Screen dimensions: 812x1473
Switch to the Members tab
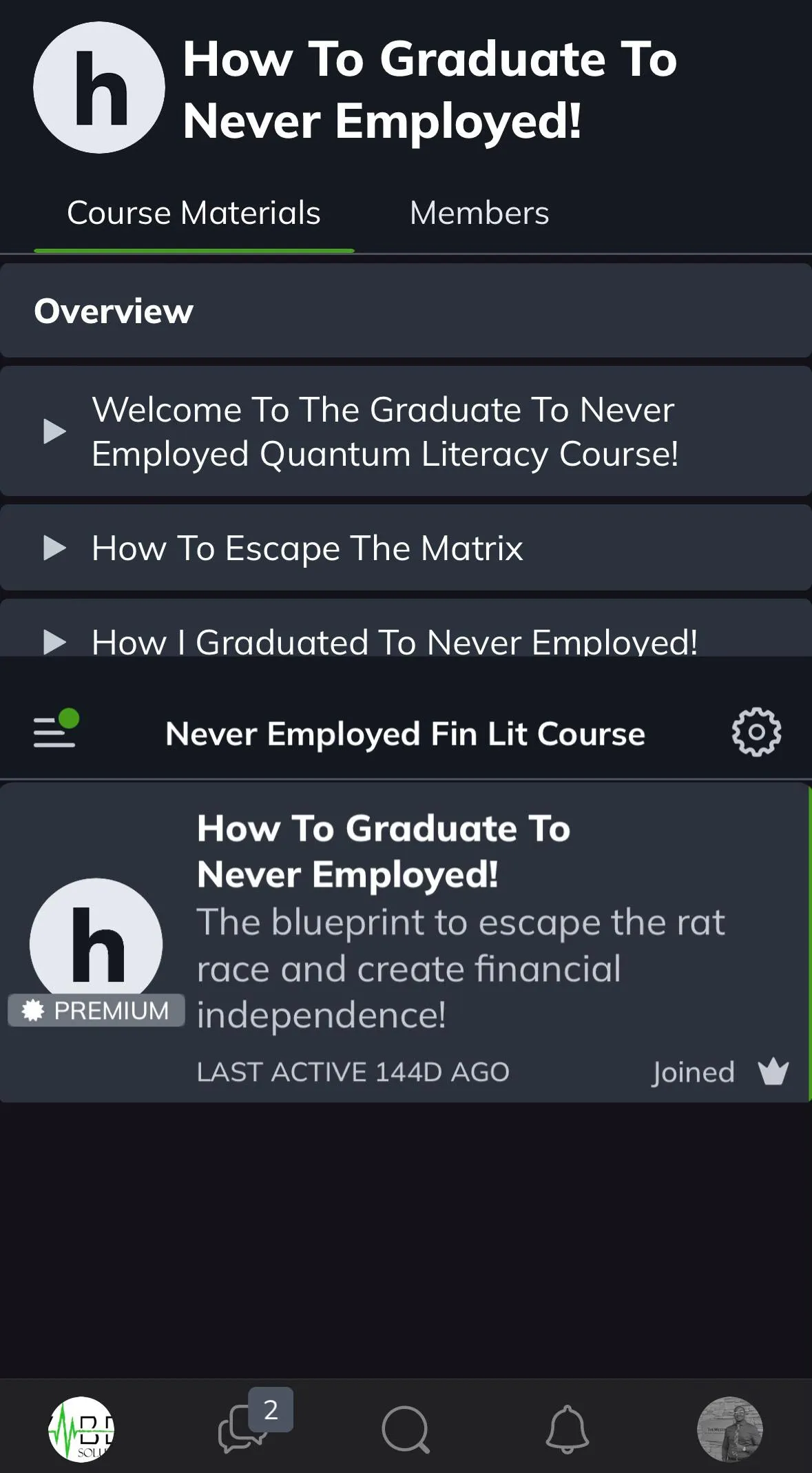pyautogui.click(x=479, y=213)
